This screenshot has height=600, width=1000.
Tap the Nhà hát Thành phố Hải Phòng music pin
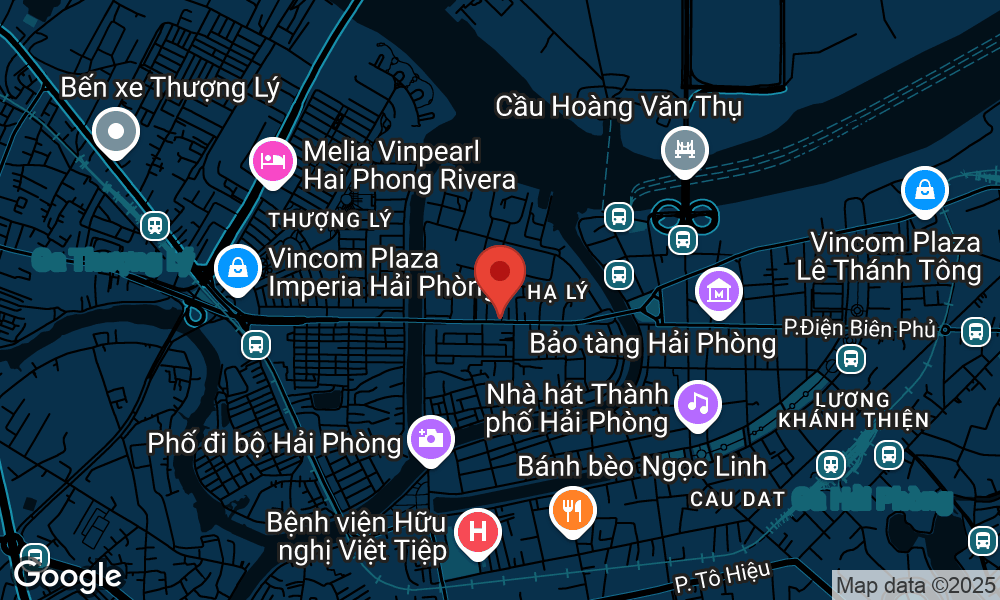click(698, 403)
